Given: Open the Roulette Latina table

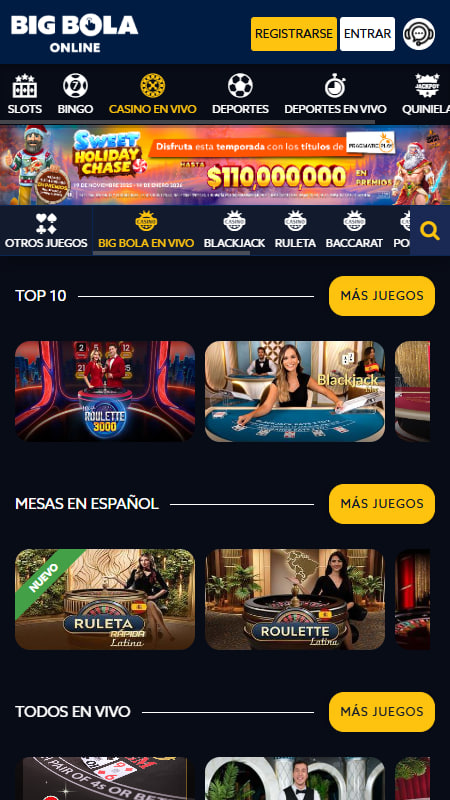Looking at the screenshot, I should tap(295, 599).
